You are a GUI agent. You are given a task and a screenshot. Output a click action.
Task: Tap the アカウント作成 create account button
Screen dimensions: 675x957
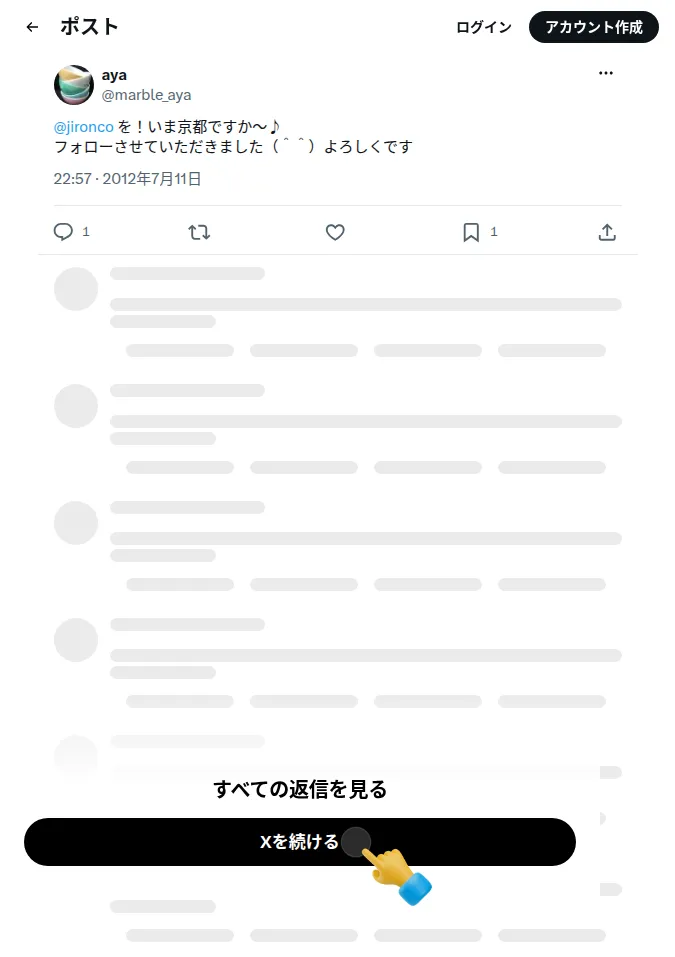594,27
